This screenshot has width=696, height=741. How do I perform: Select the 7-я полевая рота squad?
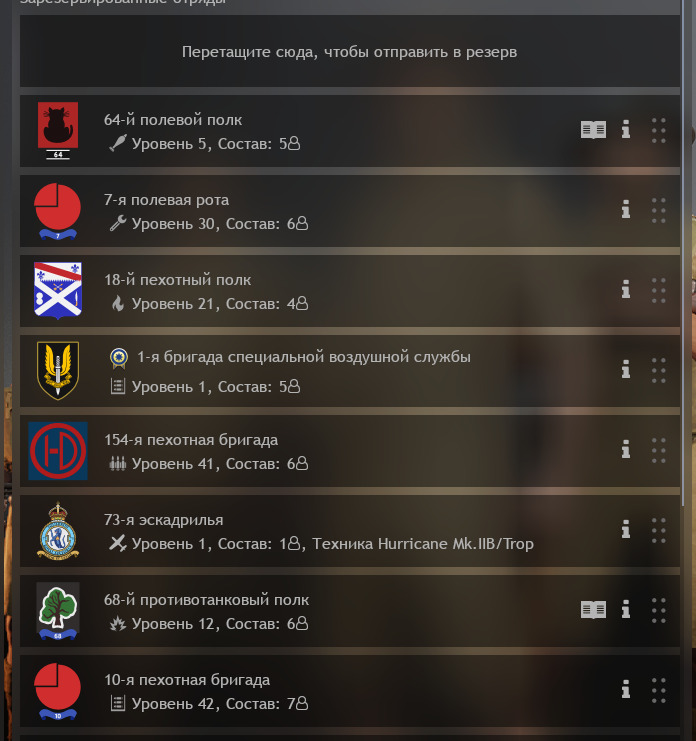(300, 211)
